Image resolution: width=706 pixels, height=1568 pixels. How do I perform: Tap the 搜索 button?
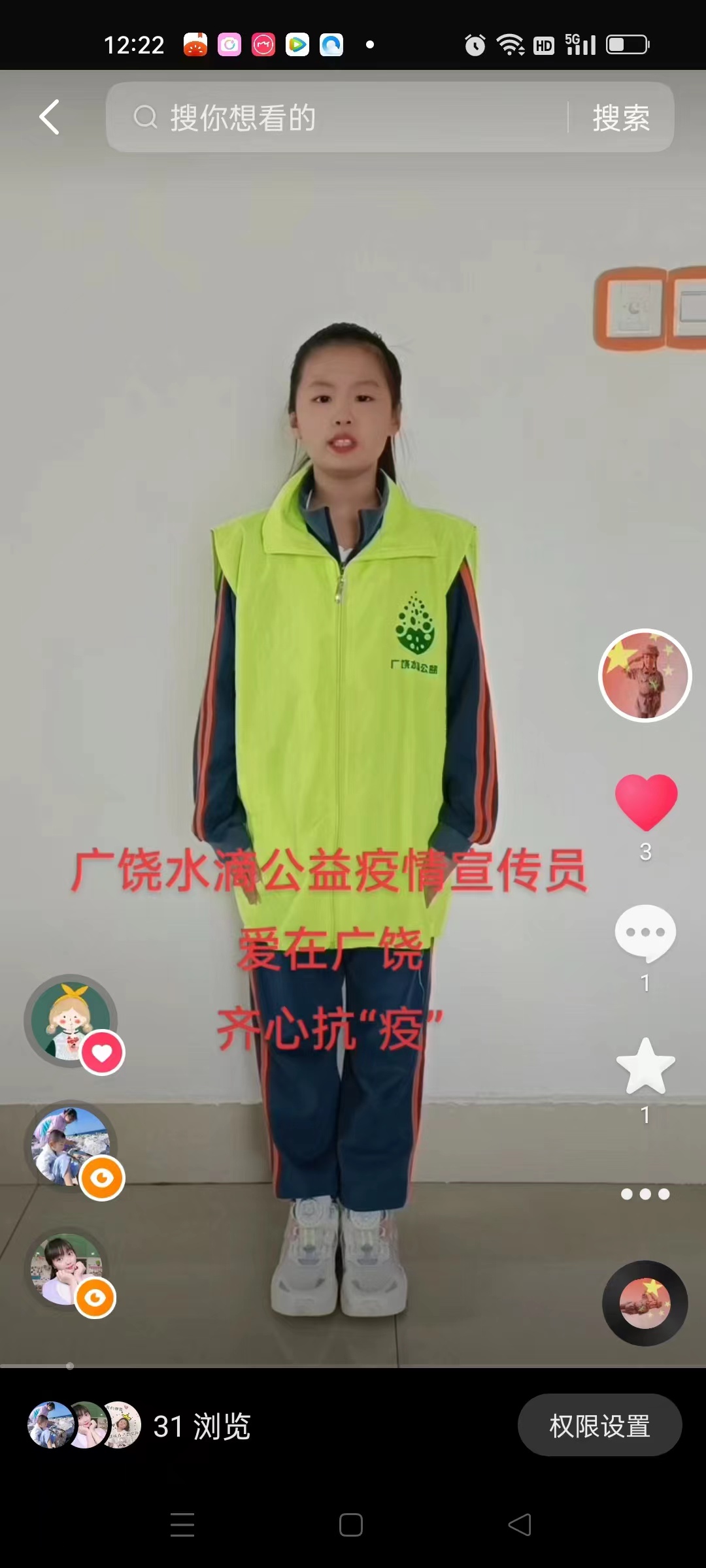click(x=621, y=118)
